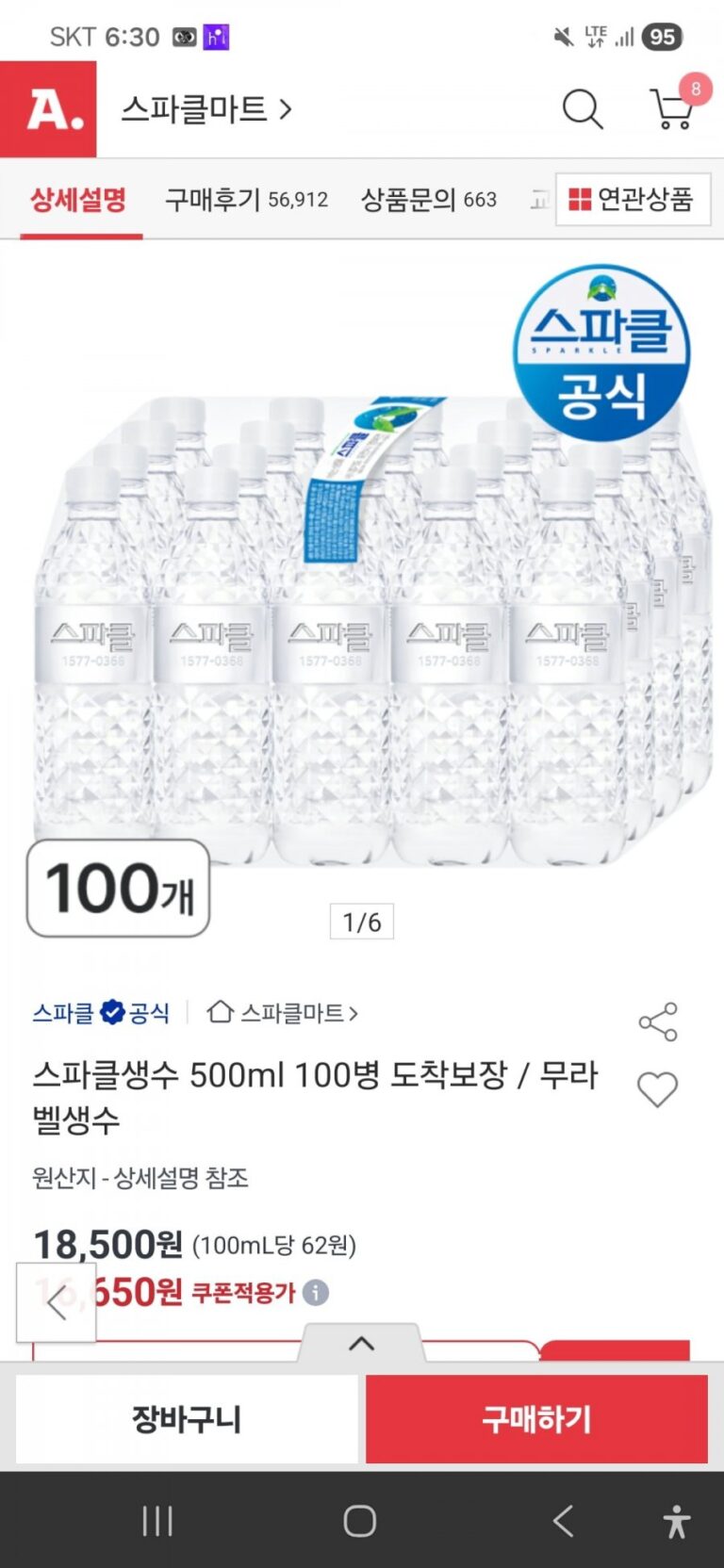Switch to the 구매후기 reviews tab

(246, 200)
